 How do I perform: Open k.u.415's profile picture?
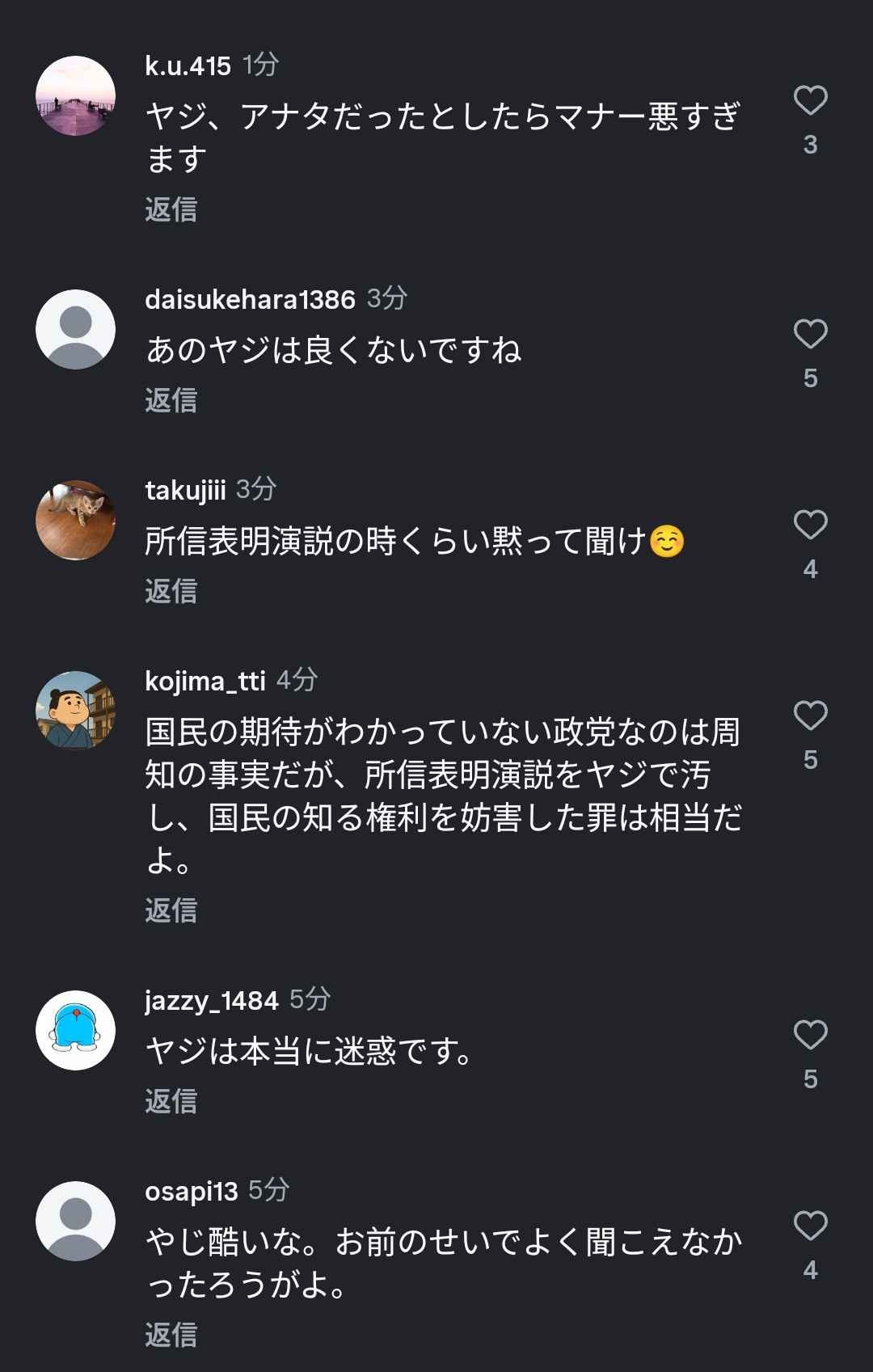coord(76,95)
